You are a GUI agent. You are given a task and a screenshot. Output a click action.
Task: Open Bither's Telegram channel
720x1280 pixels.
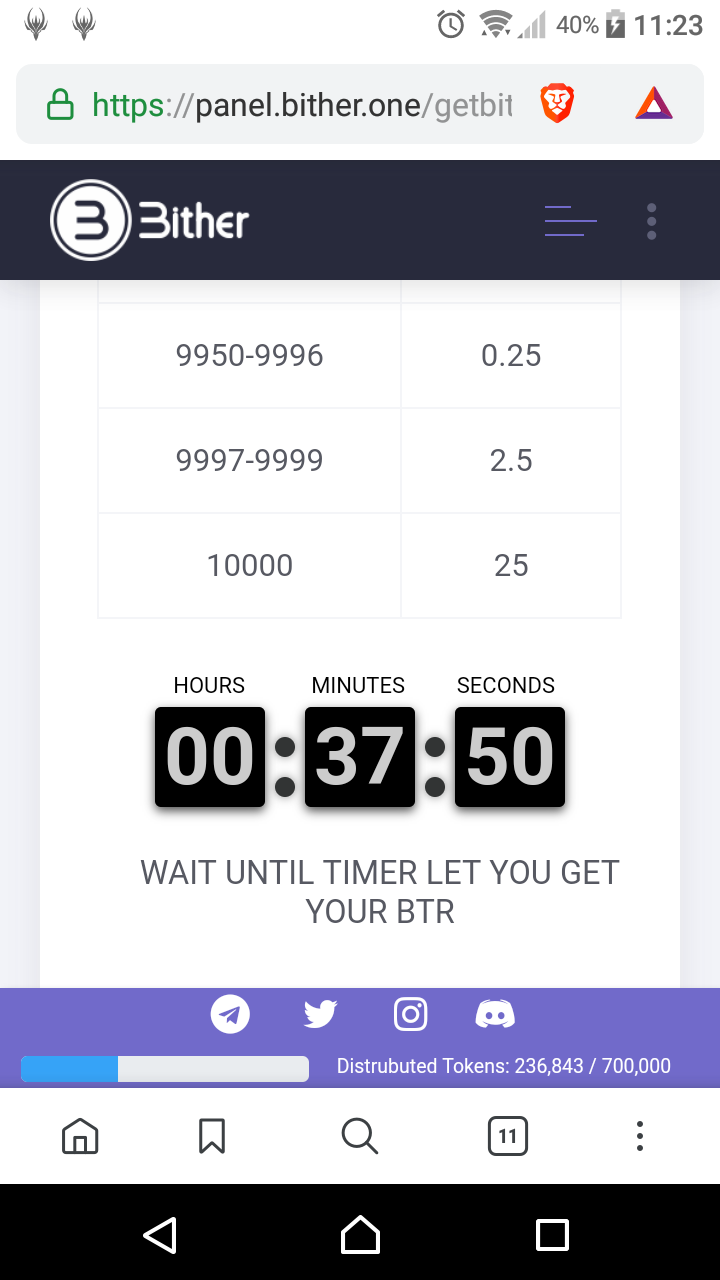(x=230, y=1015)
